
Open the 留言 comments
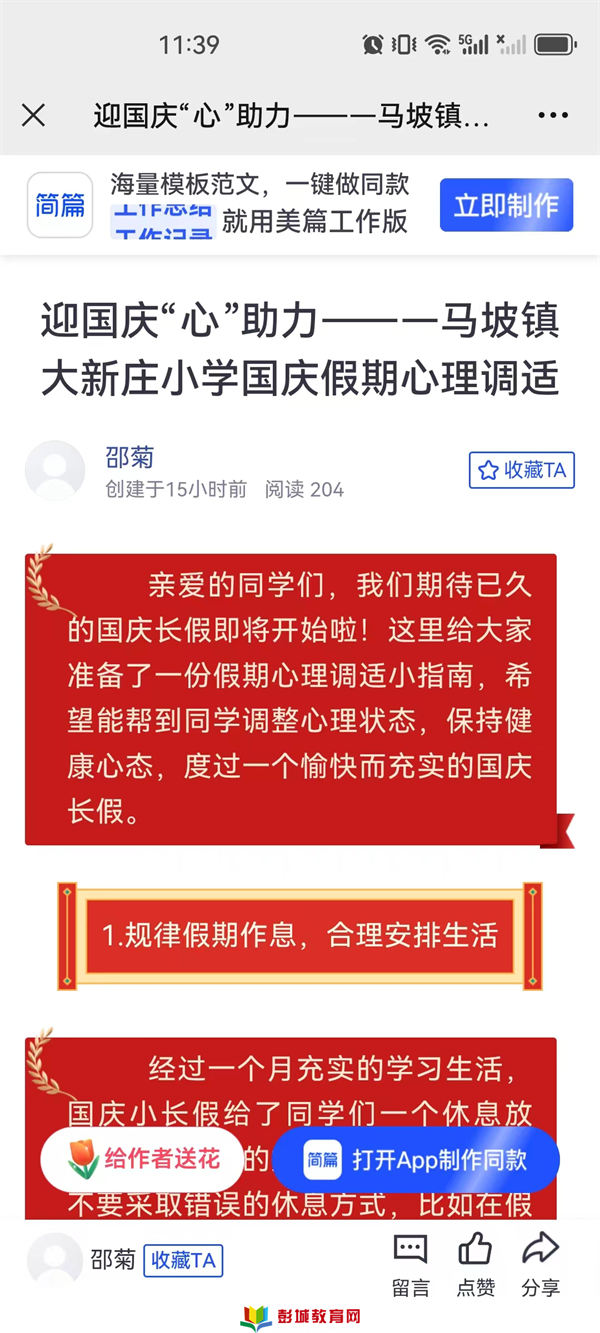tap(410, 1264)
